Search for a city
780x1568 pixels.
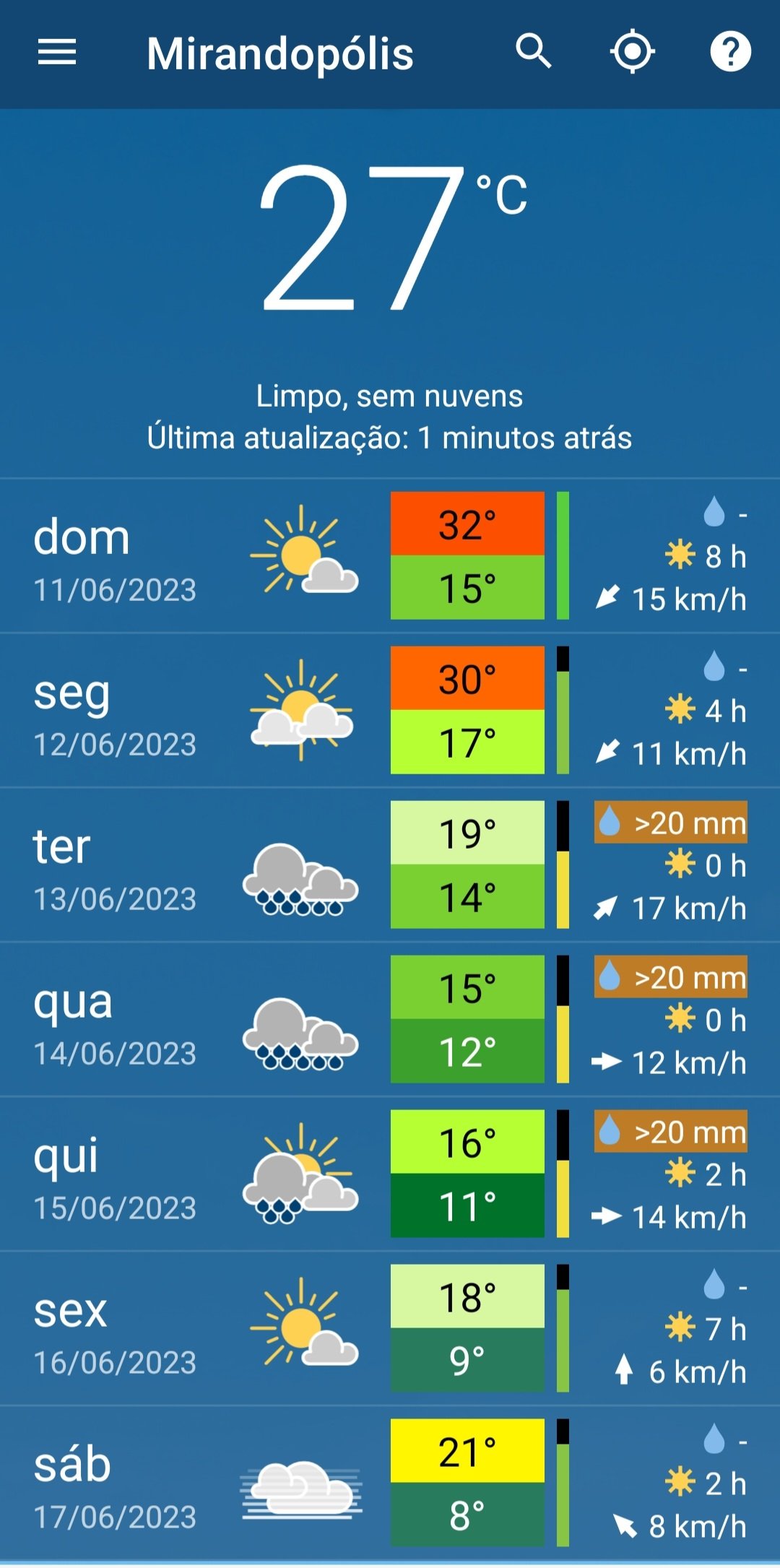(x=534, y=52)
